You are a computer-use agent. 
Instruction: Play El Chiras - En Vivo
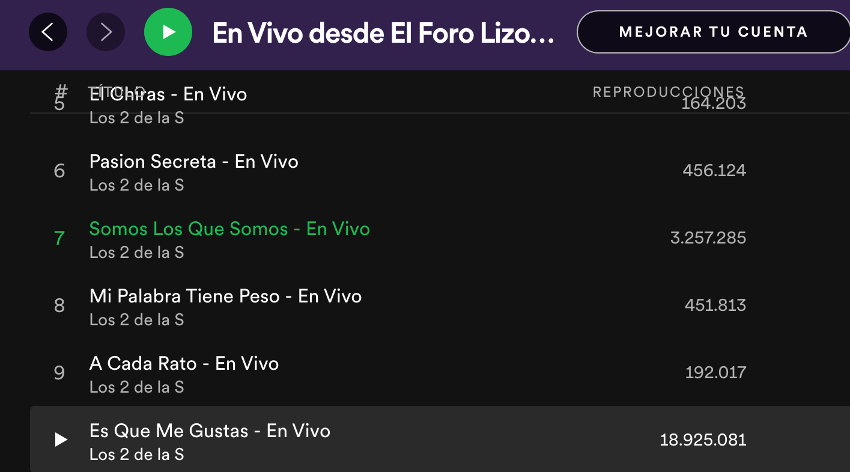pos(168,95)
